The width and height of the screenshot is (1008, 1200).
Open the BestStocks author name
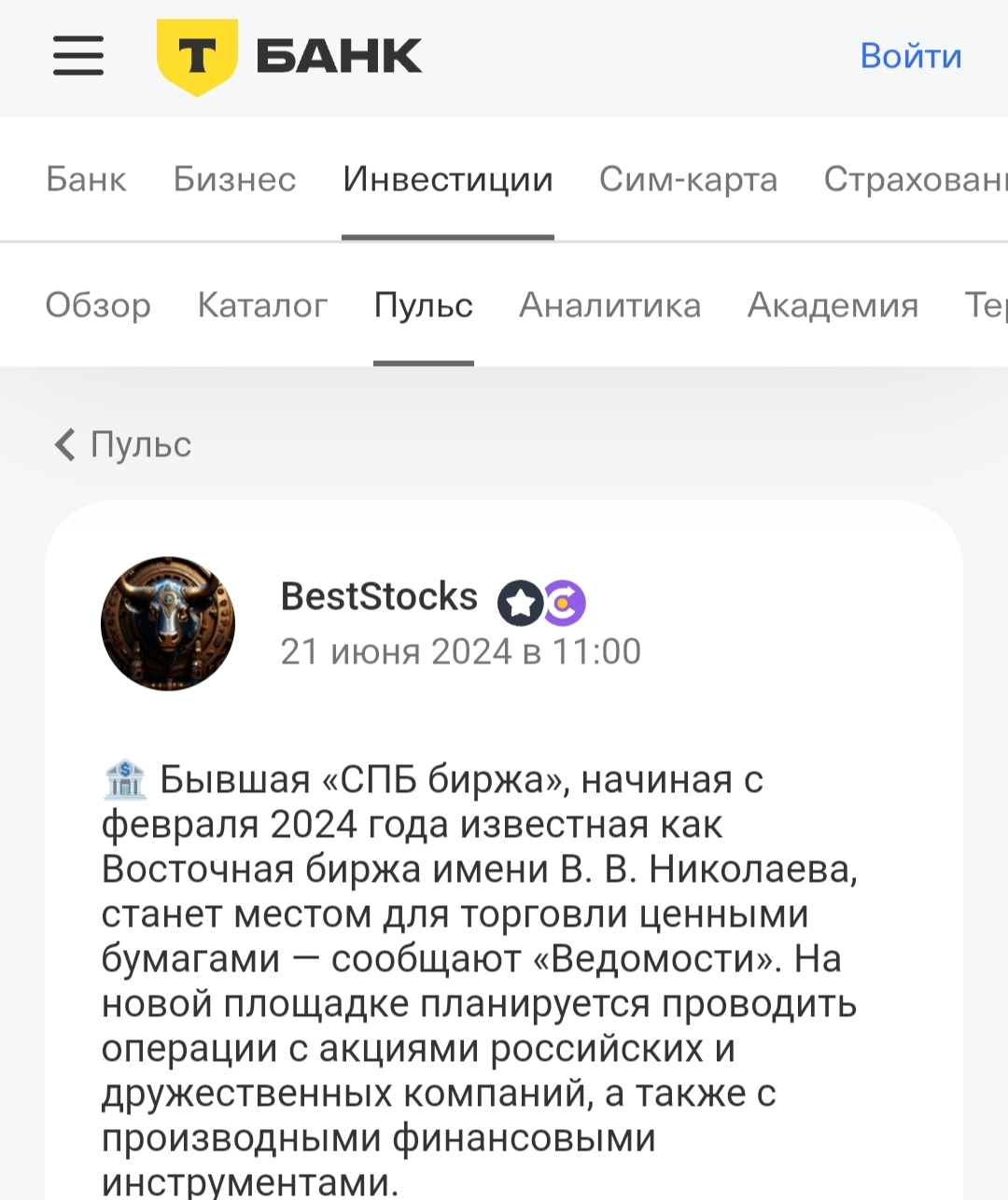[x=379, y=596]
